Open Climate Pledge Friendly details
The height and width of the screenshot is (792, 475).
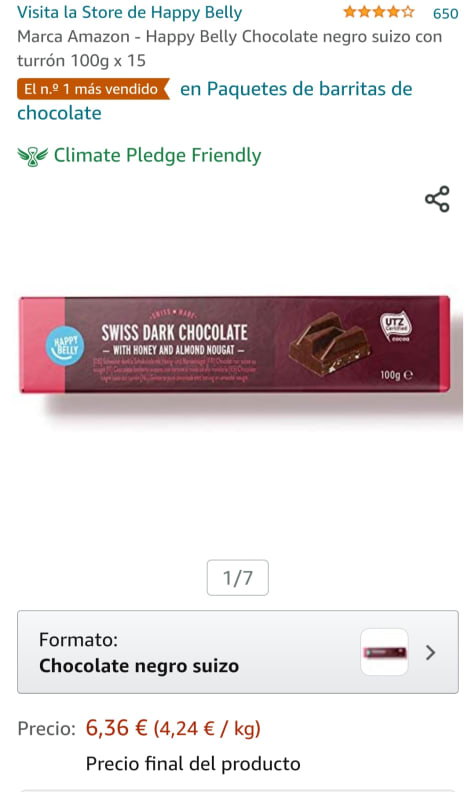[139, 156]
